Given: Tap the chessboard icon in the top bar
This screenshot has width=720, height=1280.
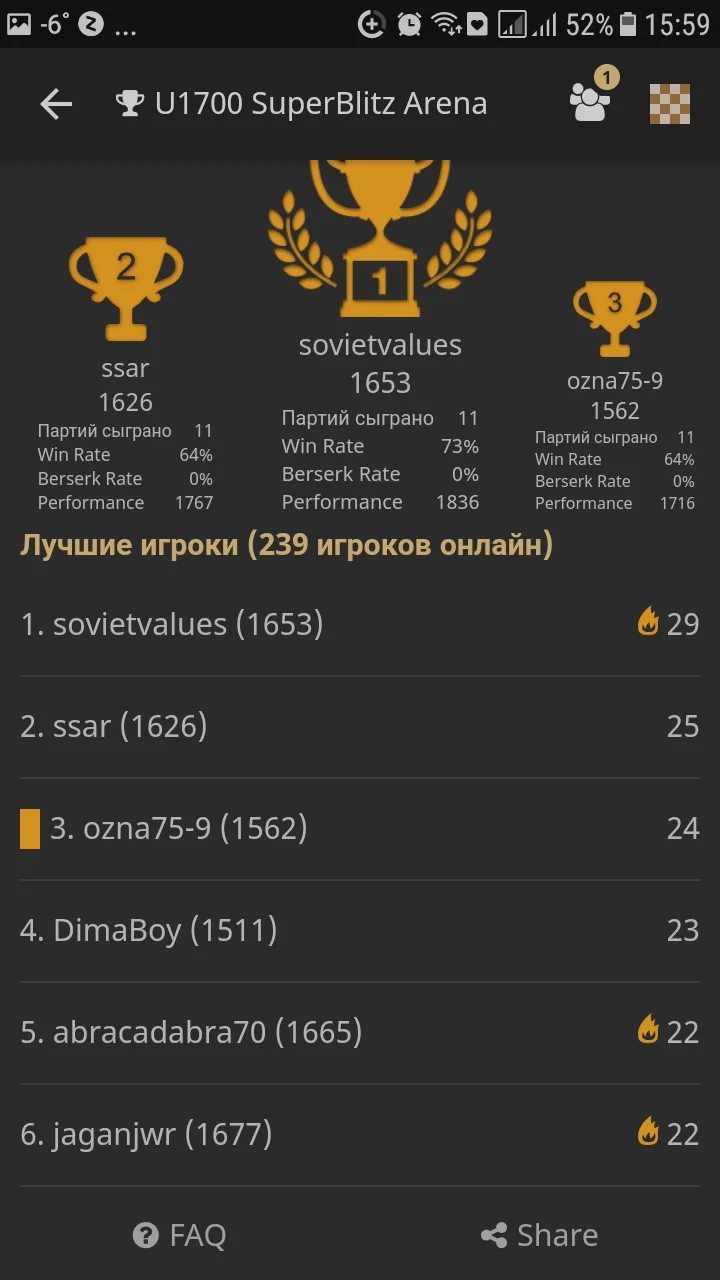Looking at the screenshot, I should coord(670,103).
